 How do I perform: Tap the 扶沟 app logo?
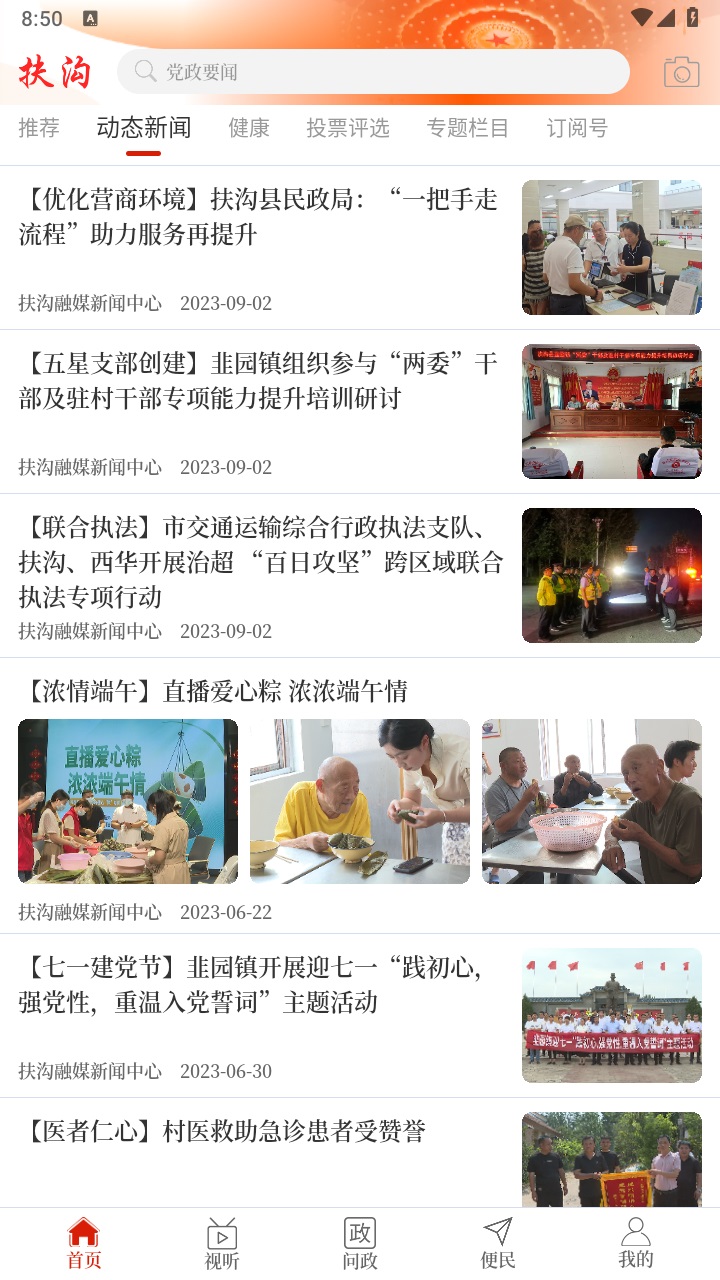[54, 72]
